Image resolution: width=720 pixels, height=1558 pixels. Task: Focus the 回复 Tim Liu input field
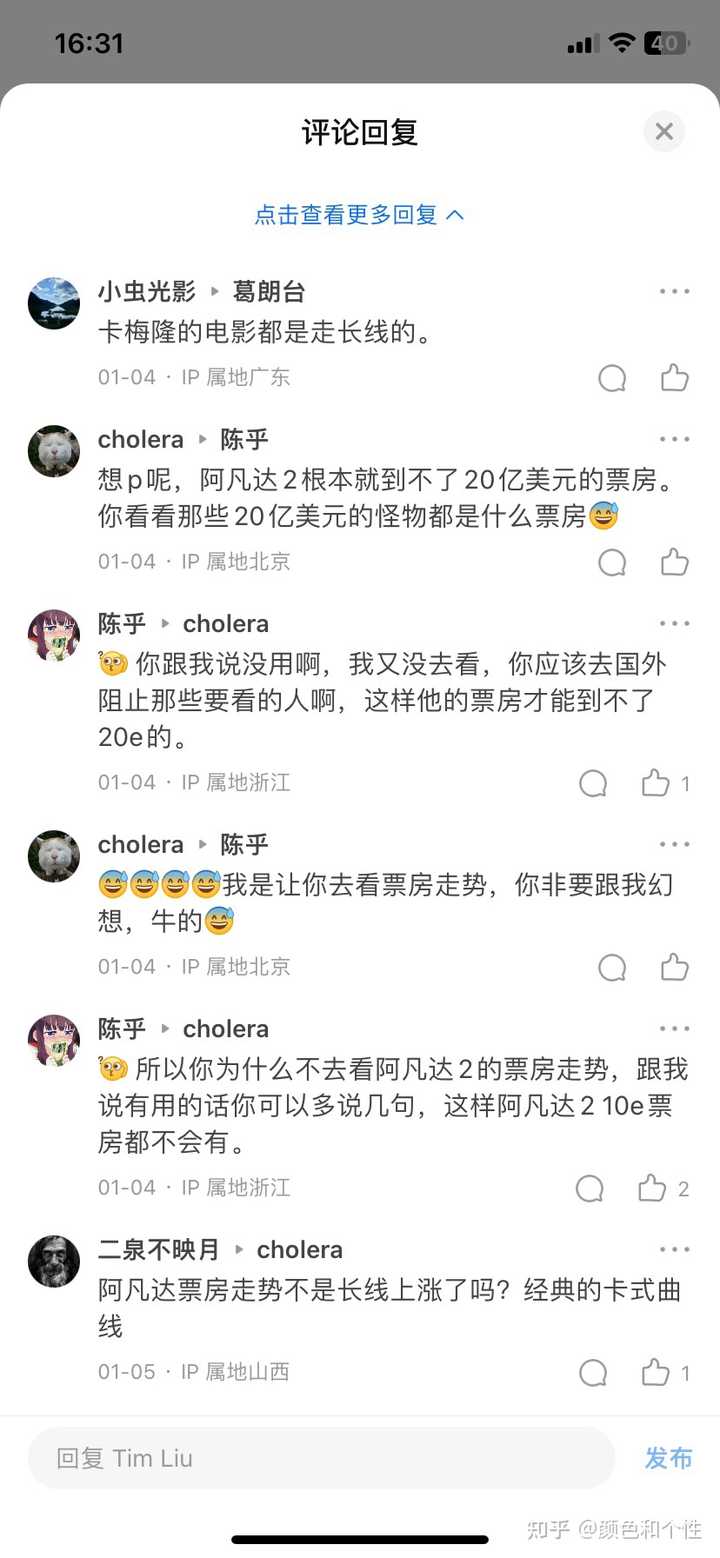coord(320,1458)
